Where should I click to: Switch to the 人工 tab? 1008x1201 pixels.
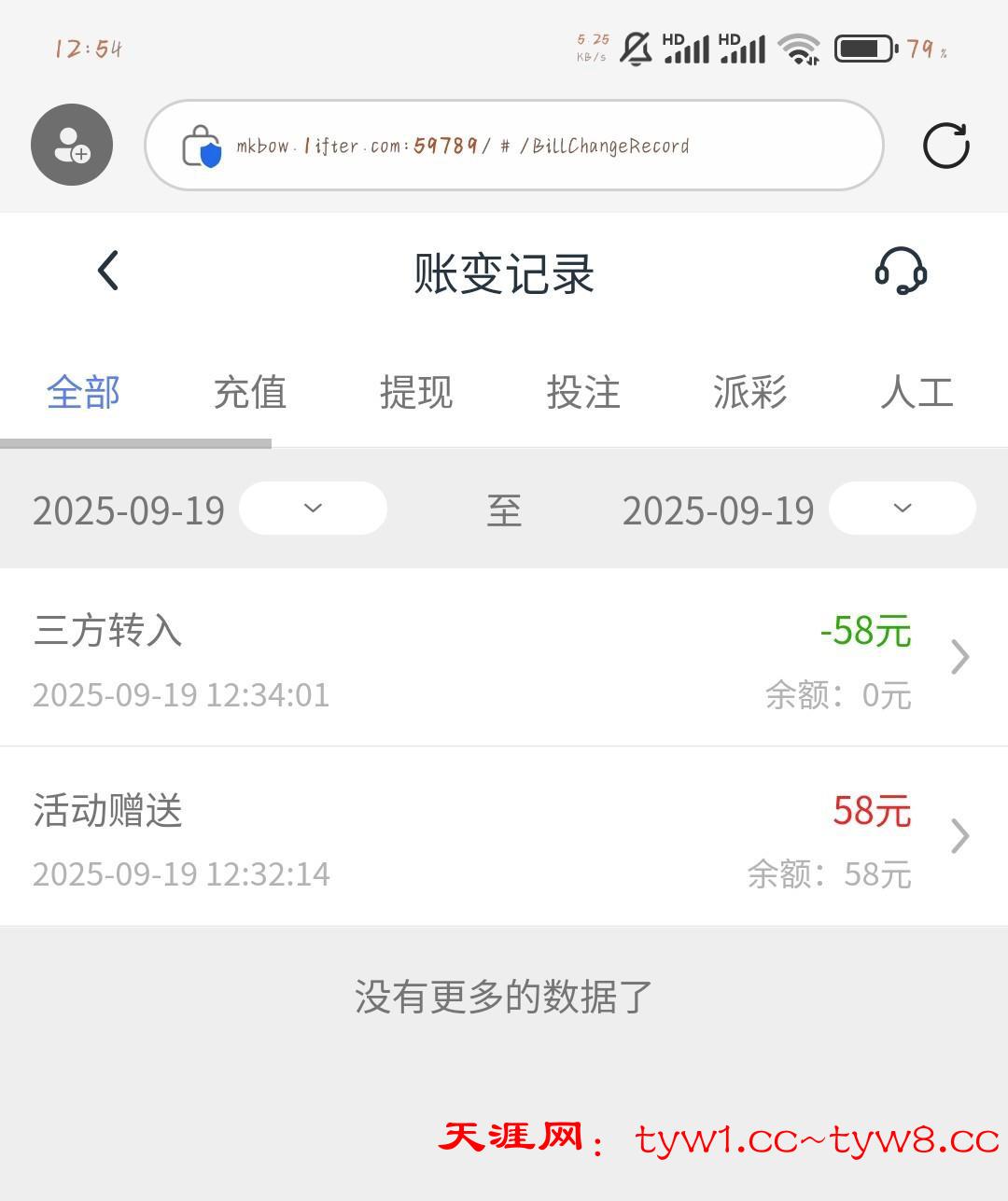[x=917, y=392]
